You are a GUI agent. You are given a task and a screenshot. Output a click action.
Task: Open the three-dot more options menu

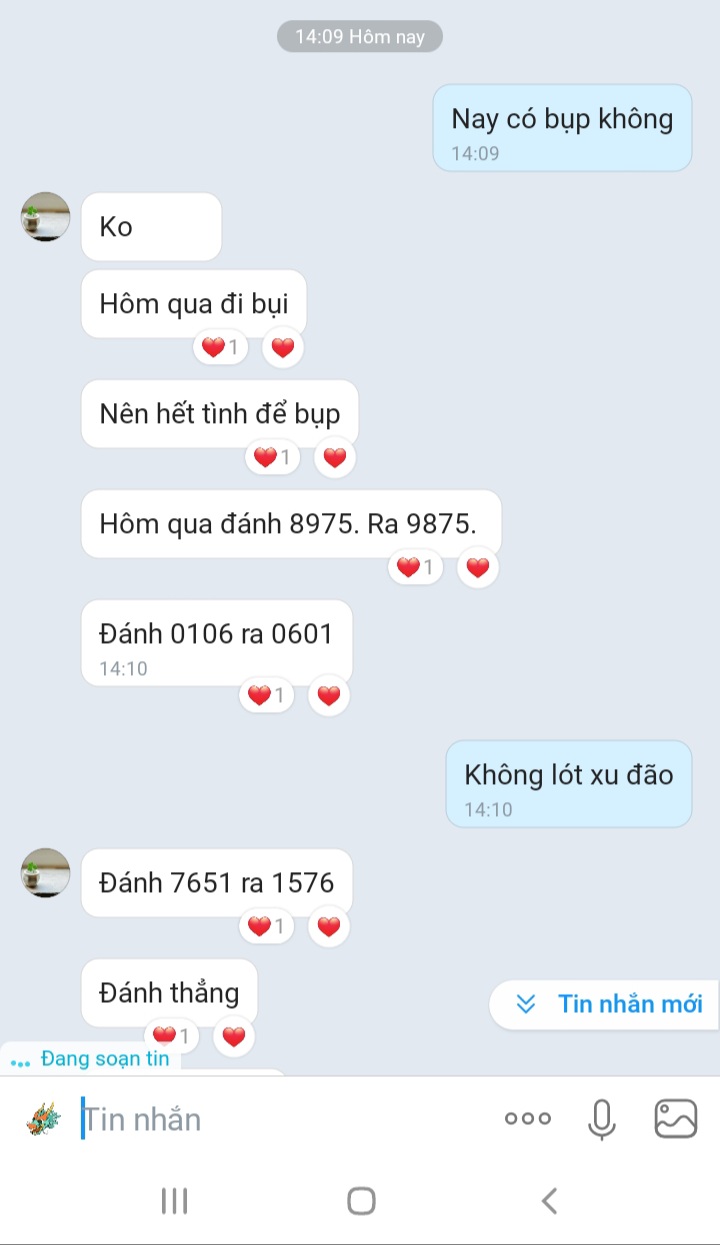pos(528,1119)
